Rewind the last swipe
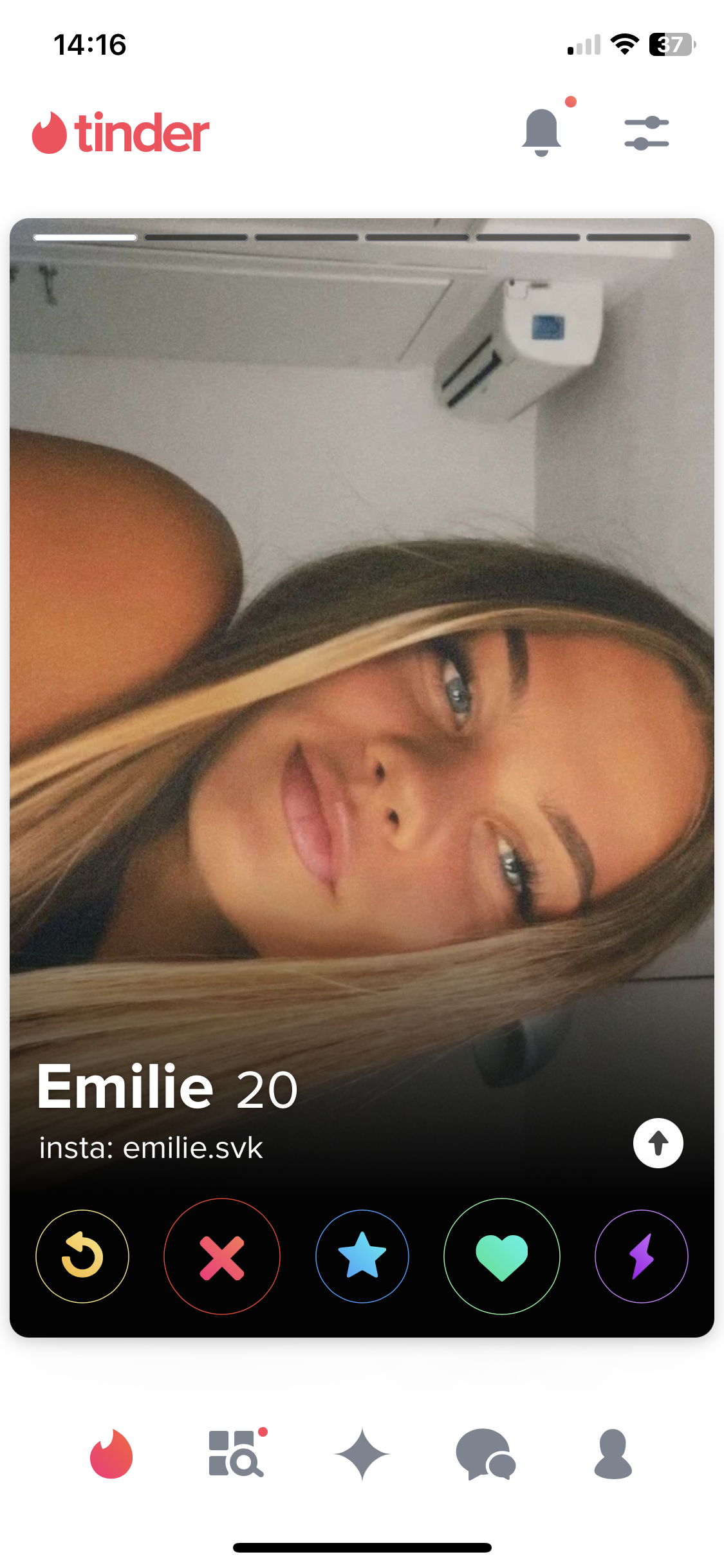724x1568 pixels. (x=82, y=1256)
